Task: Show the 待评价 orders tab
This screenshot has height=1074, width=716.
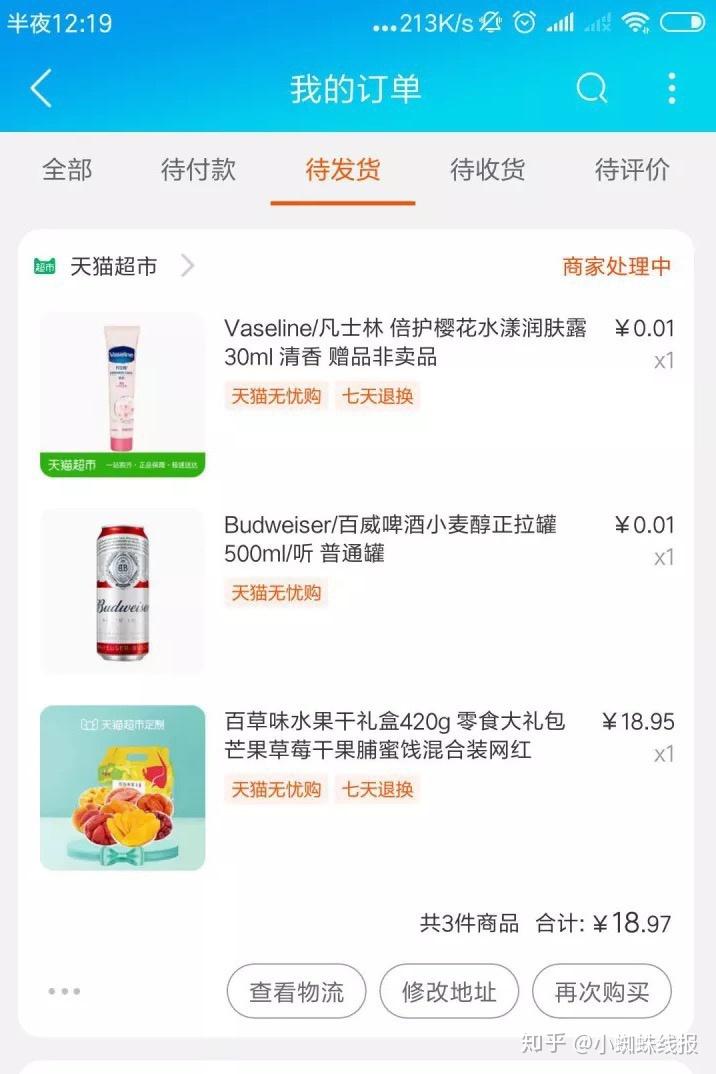Action: tap(632, 169)
